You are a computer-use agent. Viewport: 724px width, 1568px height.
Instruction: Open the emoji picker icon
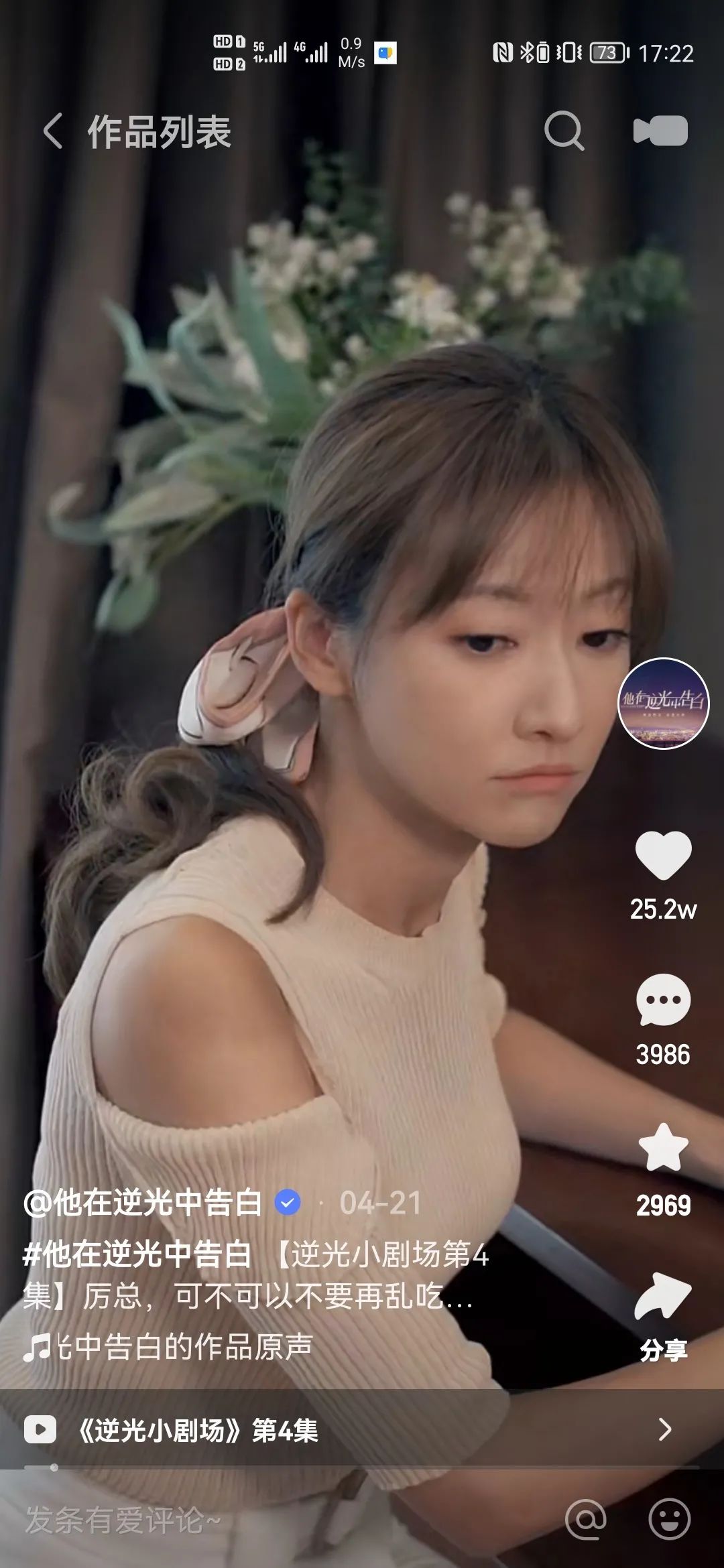[x=669, y=1520]
